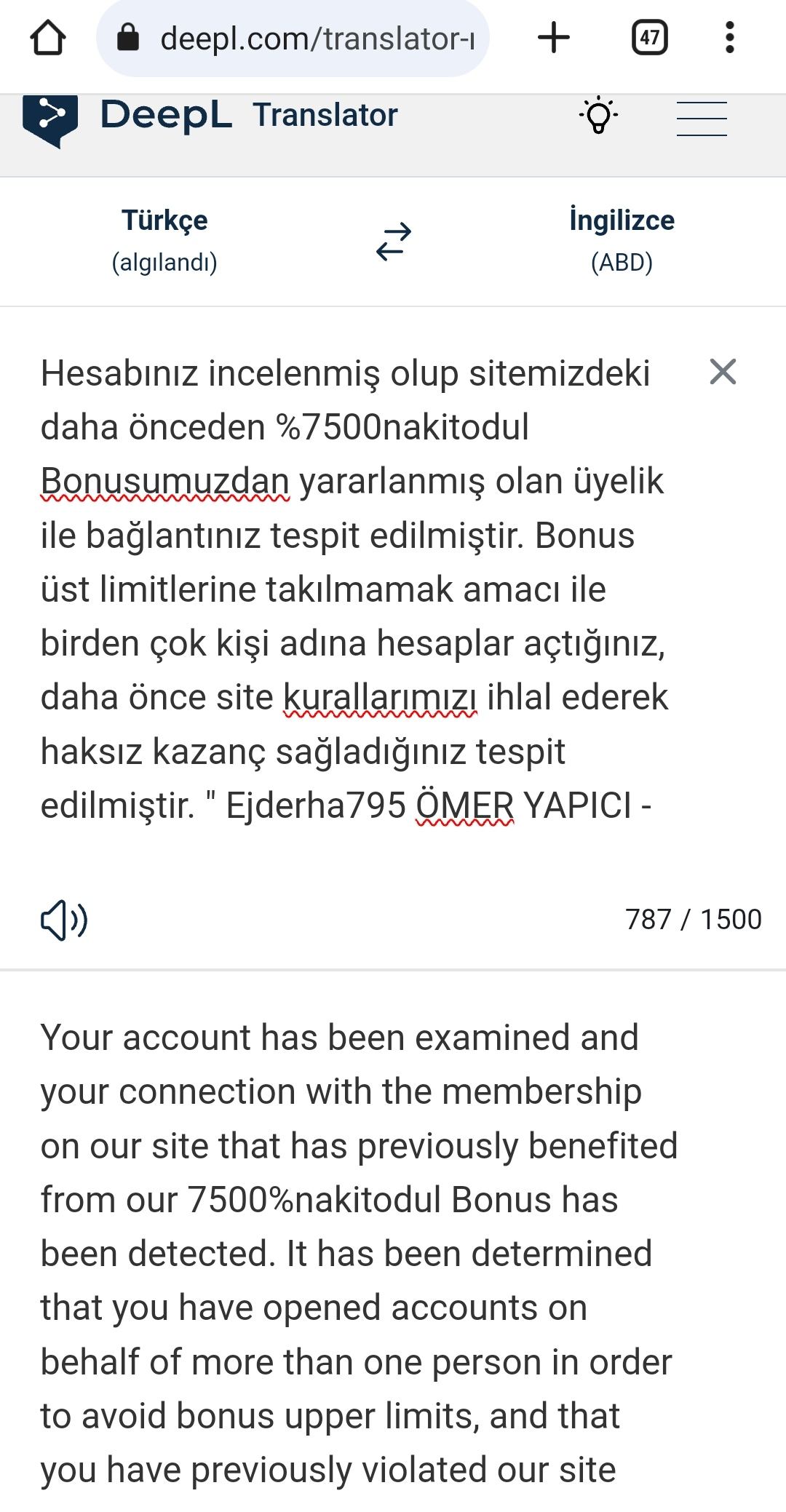Edit the Turkish source text
Screen dimensions: 786x1512
tap(349, 589)
